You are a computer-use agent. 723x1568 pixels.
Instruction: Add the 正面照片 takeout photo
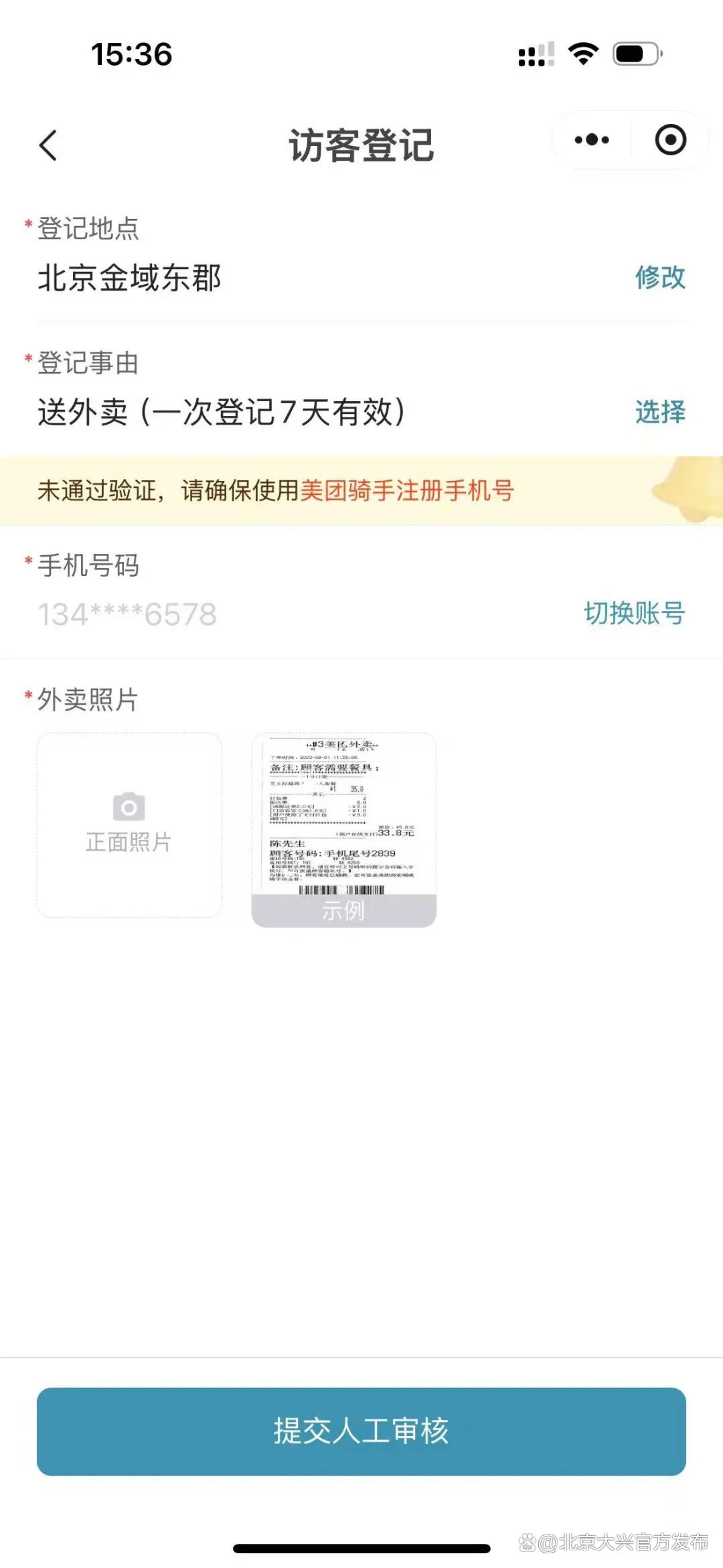coord(129,825)
